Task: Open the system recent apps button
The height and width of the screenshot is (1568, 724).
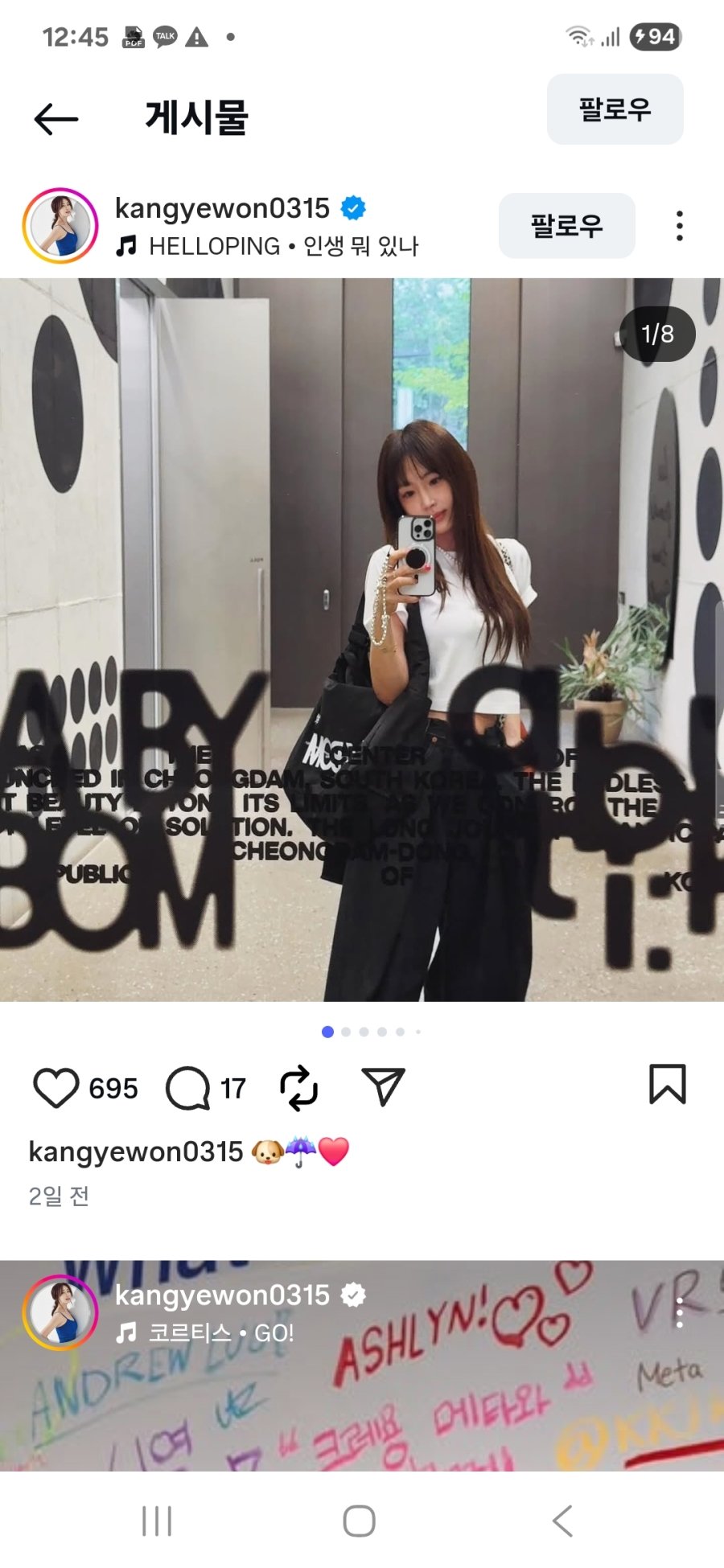Action: click(x=157, y=1521)
